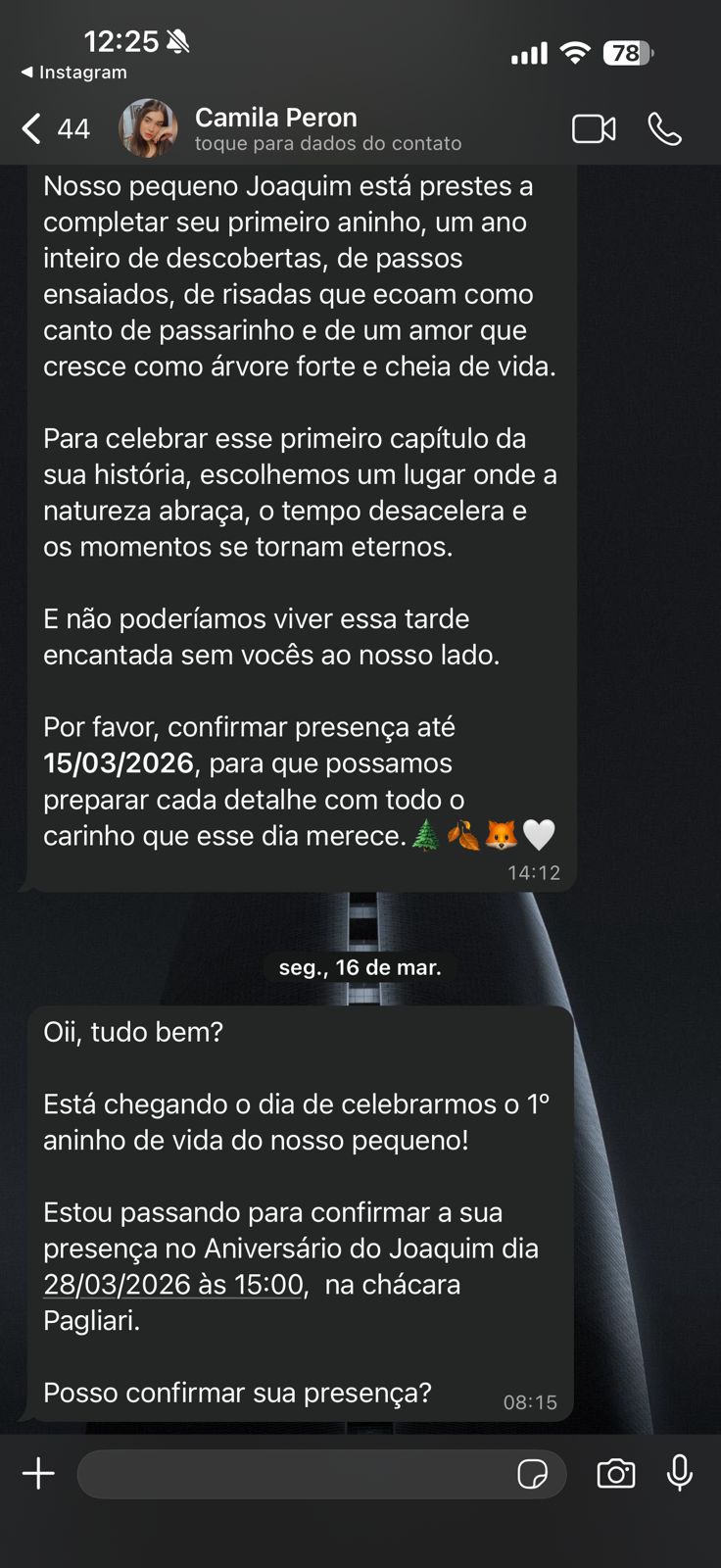The height and width of the screenshot is (1568, 721).
Task: Open the camera to send a photo
Action: click(x=615, y=1473)
